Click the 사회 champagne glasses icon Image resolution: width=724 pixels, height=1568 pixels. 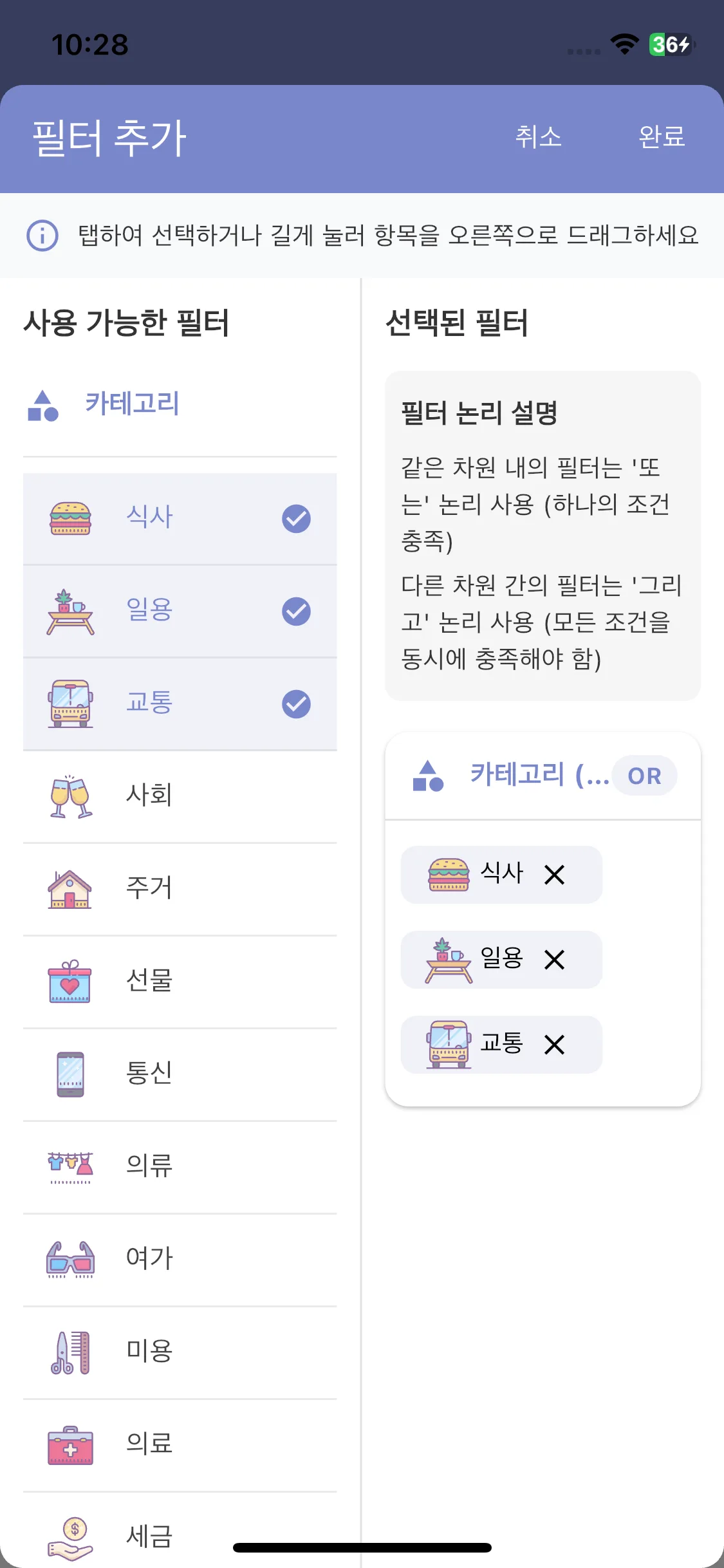coord(71,797)
